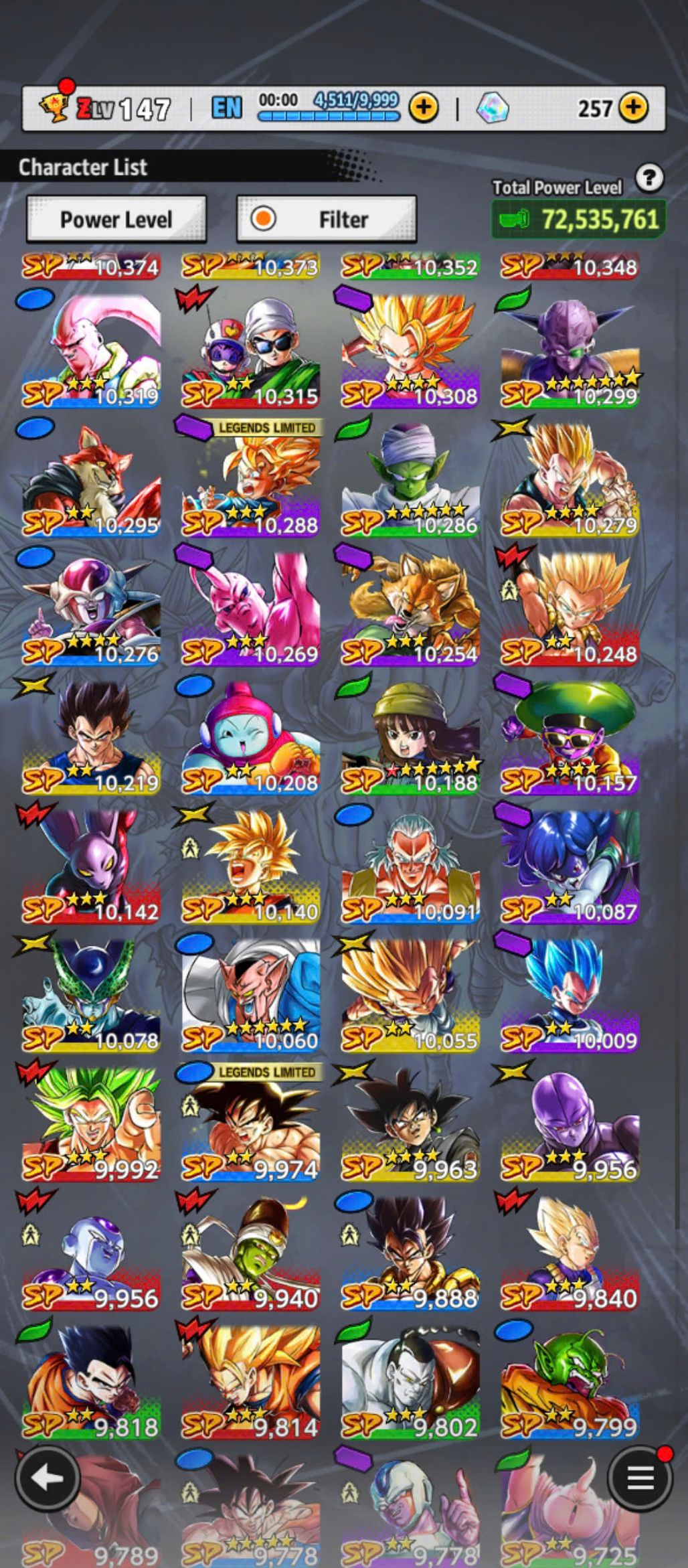Image resolution: width=688 pixels, height=1568 pixels.
Task: Choose Legends Limited character with power 9,974
Action: [250, 1123]
